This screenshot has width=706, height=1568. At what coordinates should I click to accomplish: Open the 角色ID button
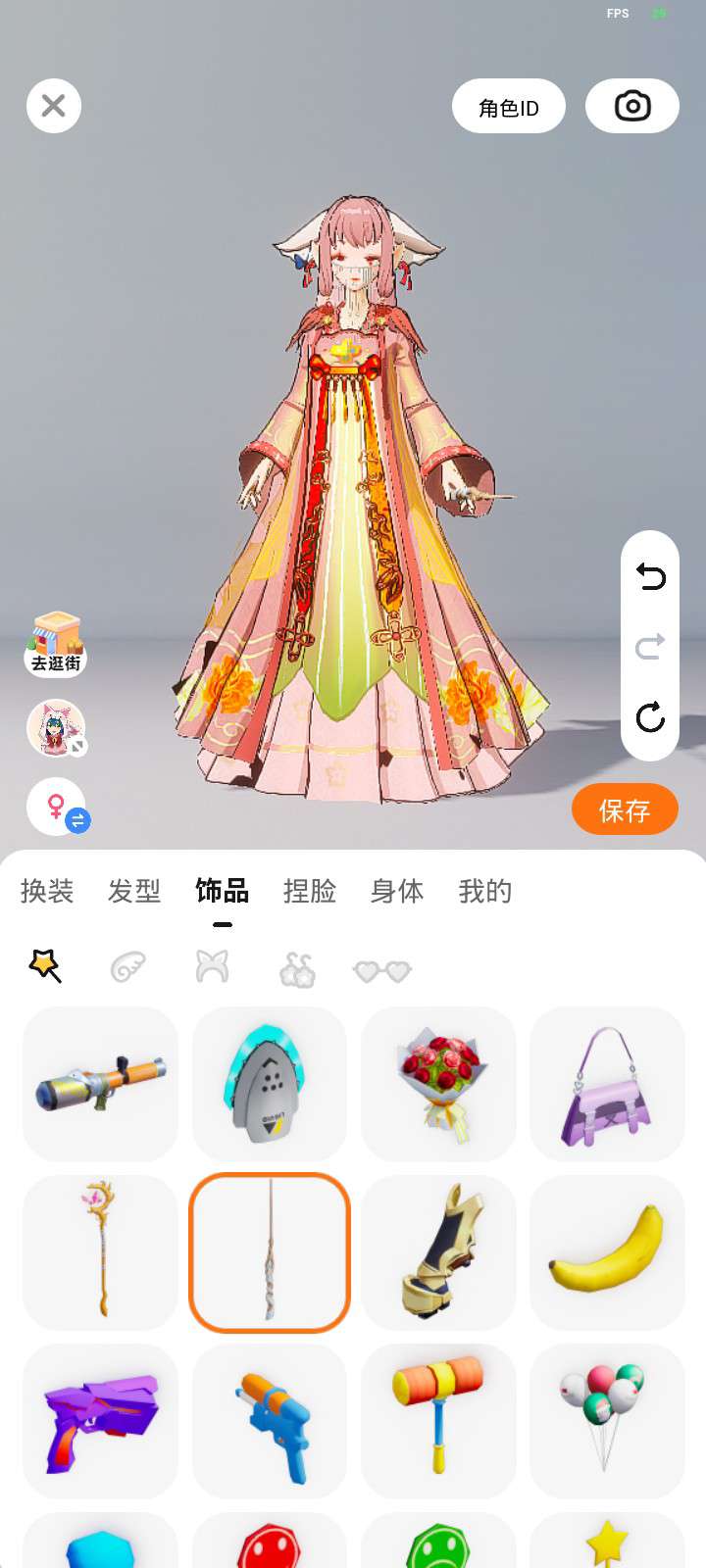click(509, 106)
